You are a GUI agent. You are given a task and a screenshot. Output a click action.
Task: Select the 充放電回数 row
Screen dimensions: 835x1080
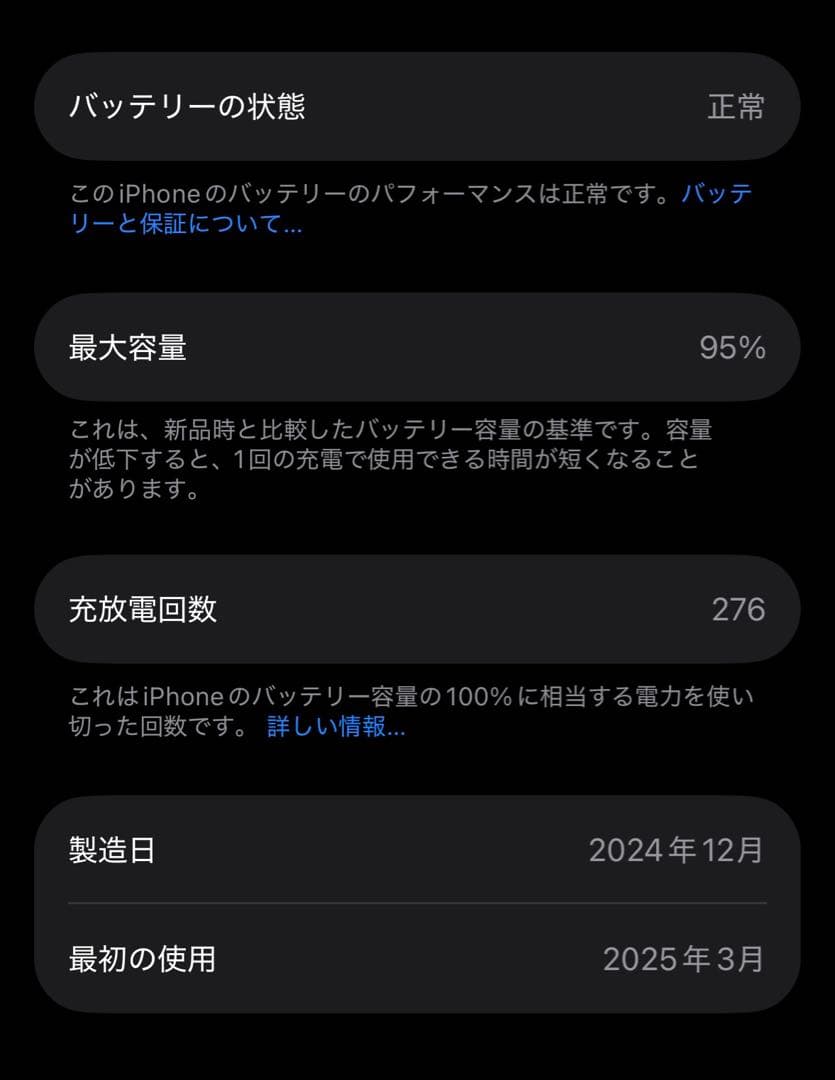(417, 609)
